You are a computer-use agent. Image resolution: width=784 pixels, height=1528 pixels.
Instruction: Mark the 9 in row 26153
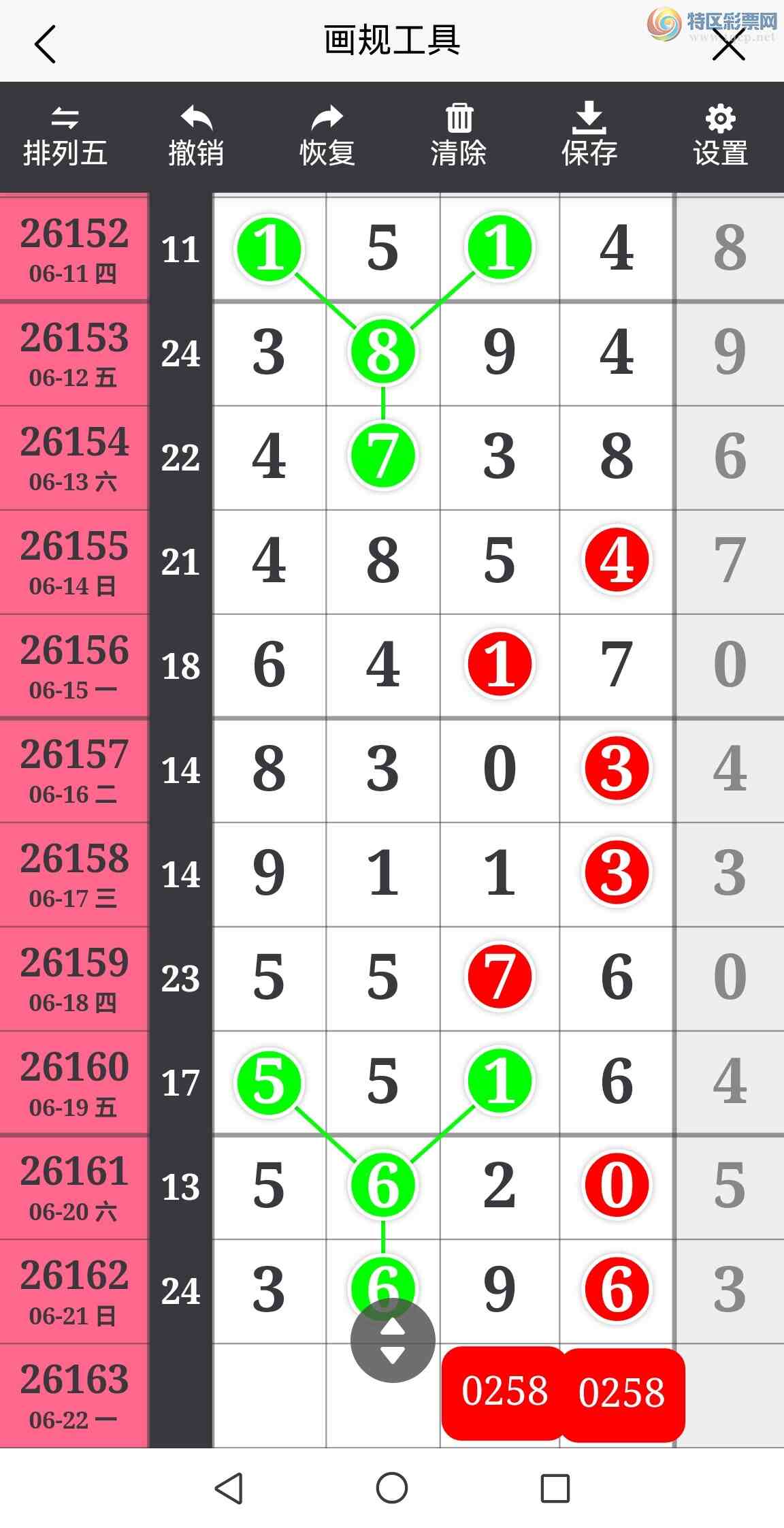click(500, 353)
